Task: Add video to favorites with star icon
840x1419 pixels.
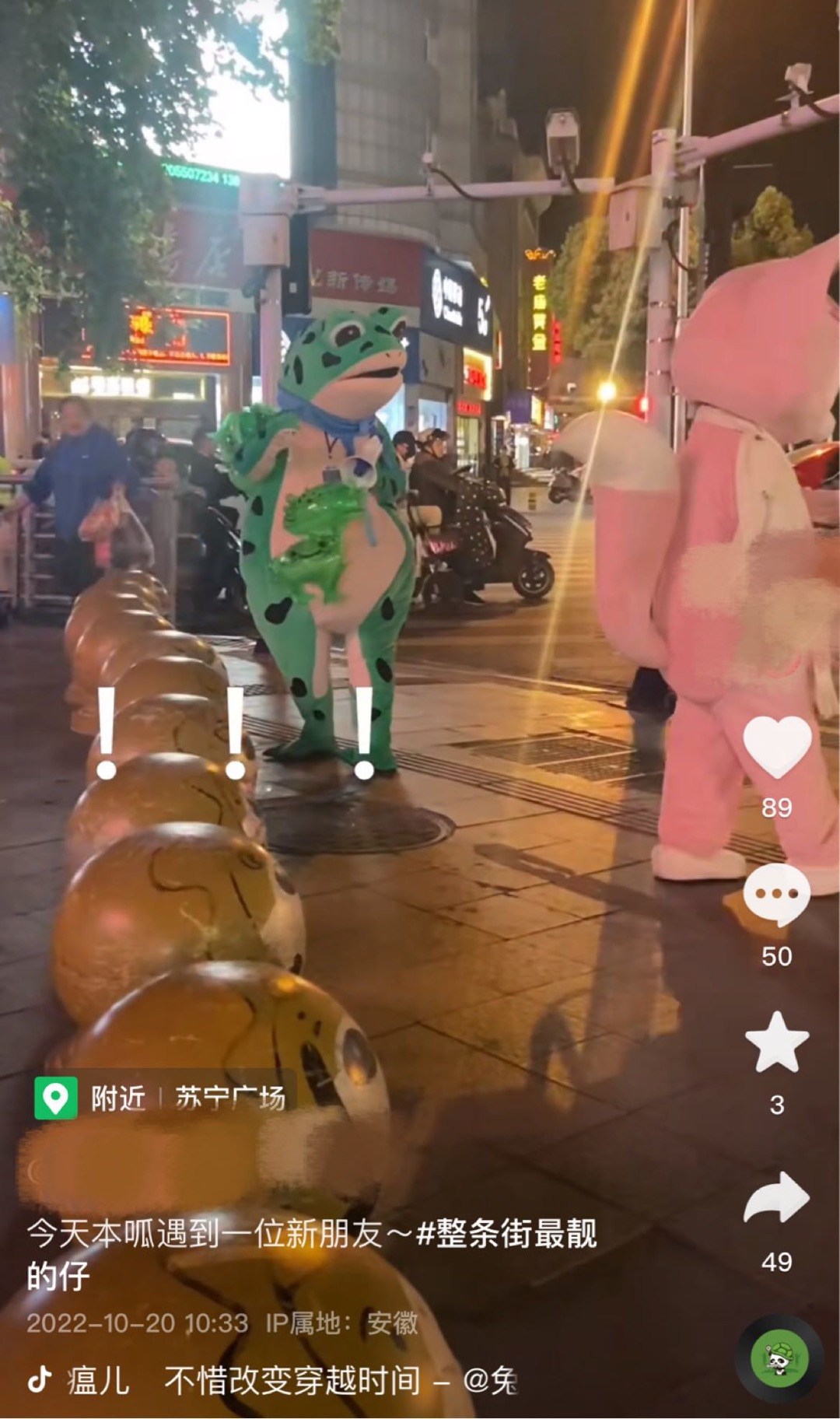Action: [777, 1042]
